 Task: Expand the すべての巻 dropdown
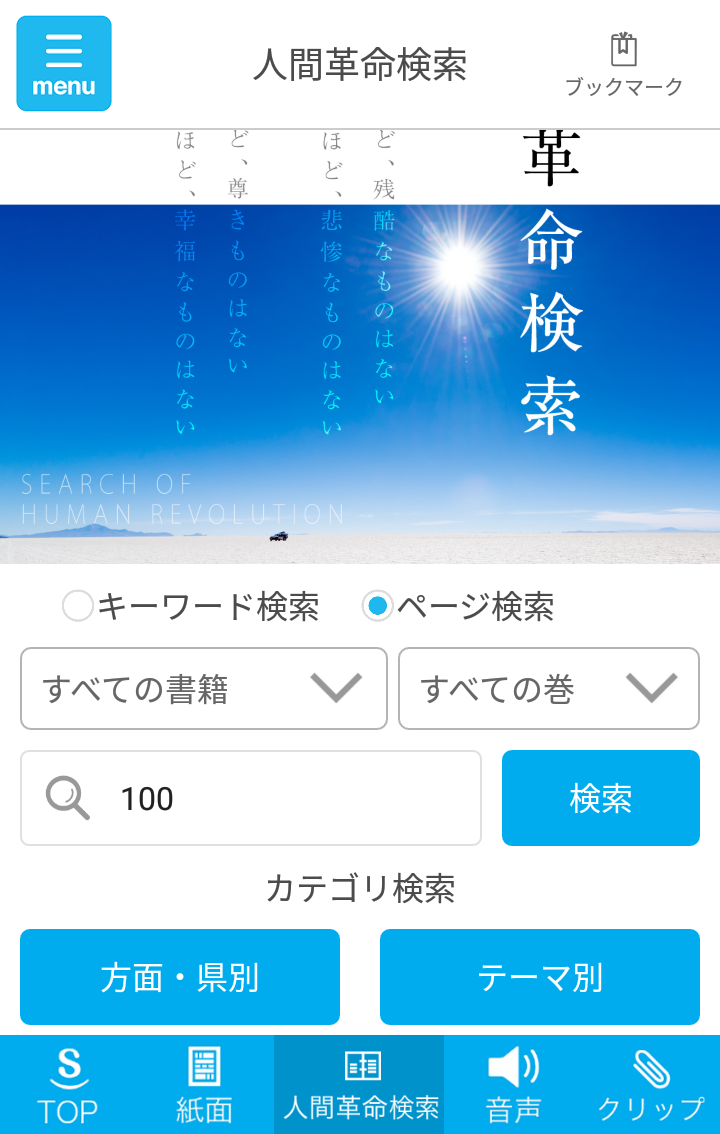click(x=548, y=689)
